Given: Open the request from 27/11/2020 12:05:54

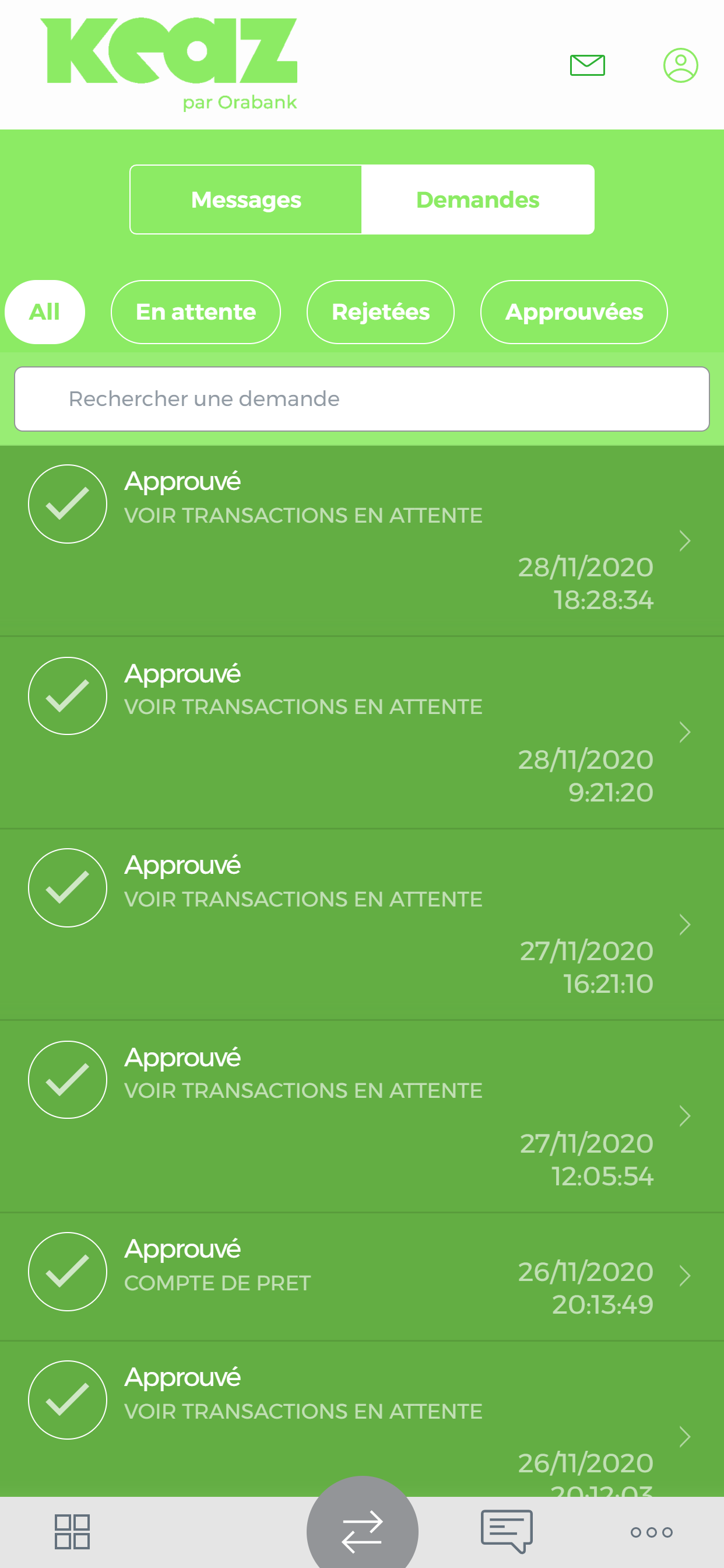Looking at the screenshot, I should click(362, 1116).
